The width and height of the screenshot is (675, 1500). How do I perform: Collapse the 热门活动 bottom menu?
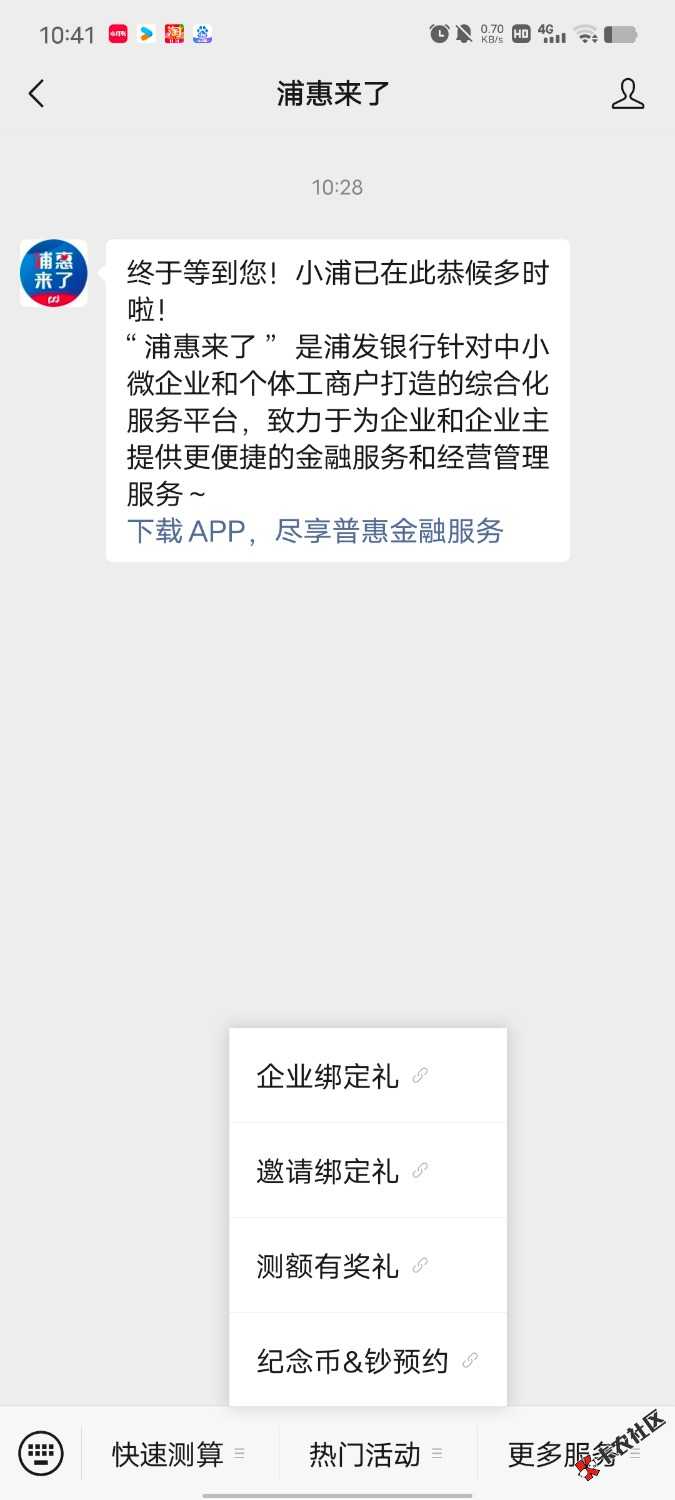(376, 1454)
